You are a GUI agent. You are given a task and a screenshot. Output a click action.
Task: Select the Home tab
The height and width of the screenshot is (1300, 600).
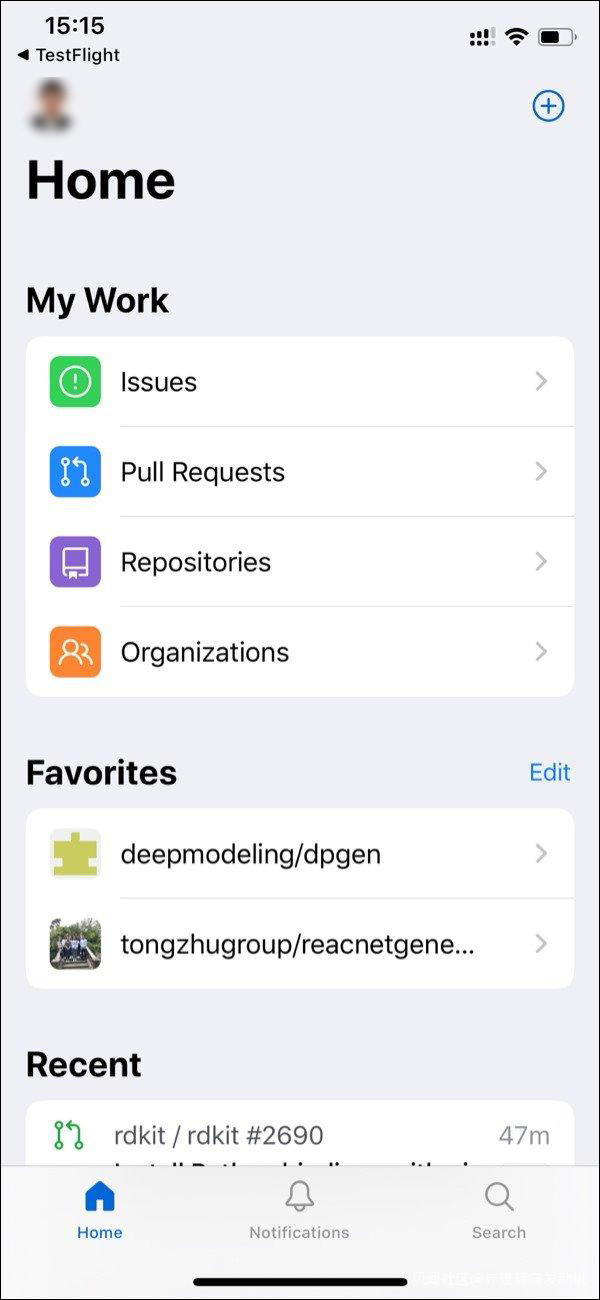100,1210
